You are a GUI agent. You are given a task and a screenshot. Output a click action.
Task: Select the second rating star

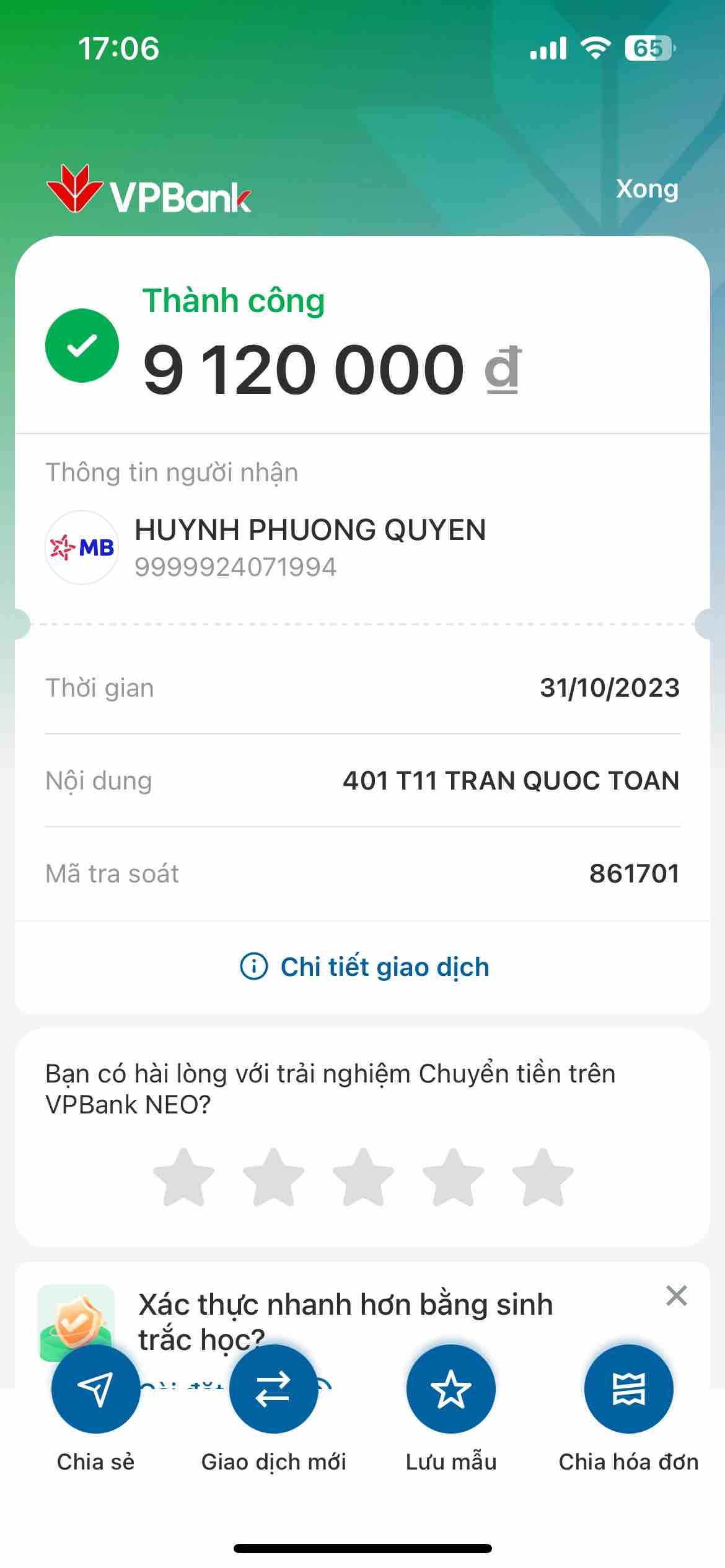pos(273,1177)
